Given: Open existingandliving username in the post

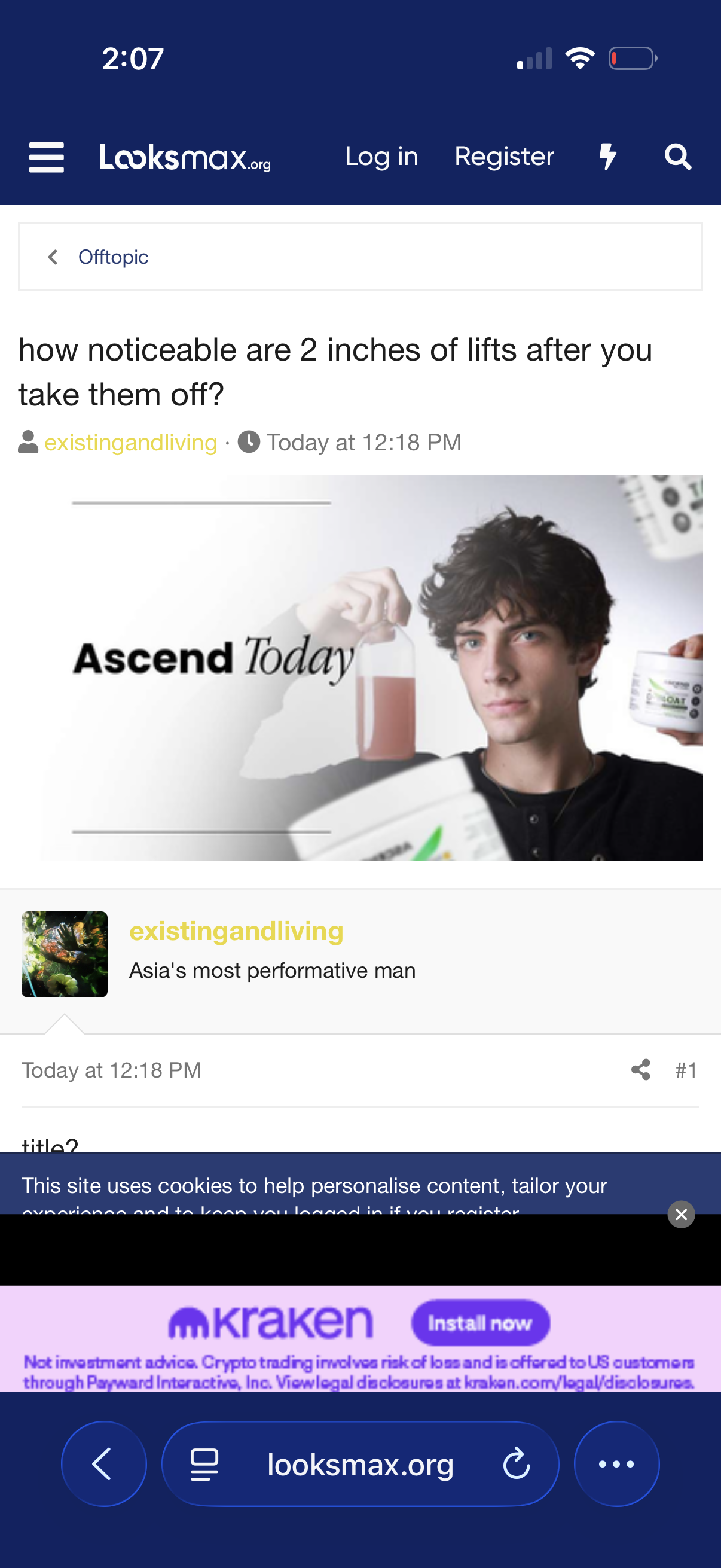Looking at the screenshot, I should pyautogui.click(x=236, y=931).
